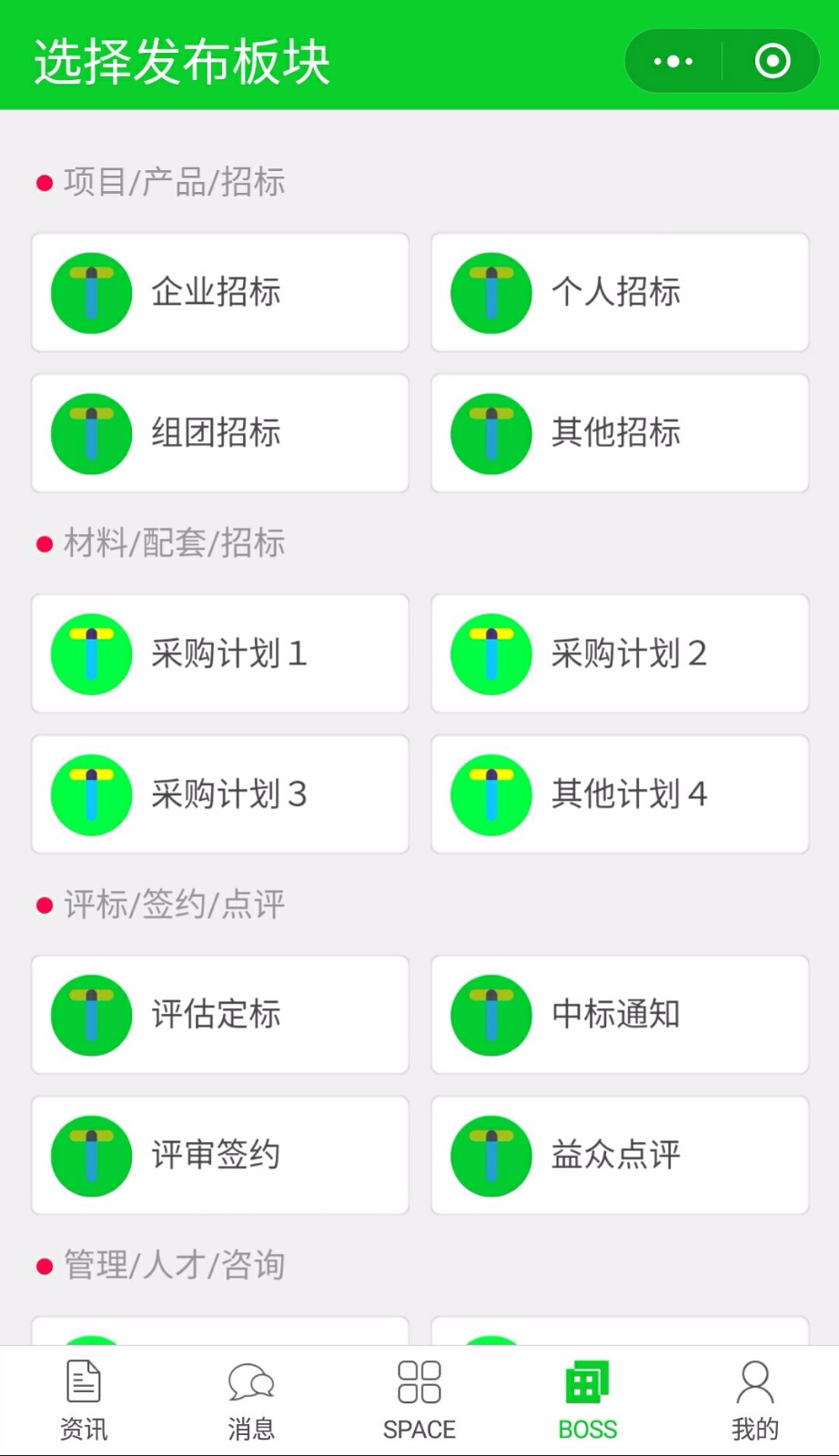The width and height of the screenshot is (839, 1456).
Task: Switch to the 我的 tab
Action: pyautogui.click(x=755, y=1401)
